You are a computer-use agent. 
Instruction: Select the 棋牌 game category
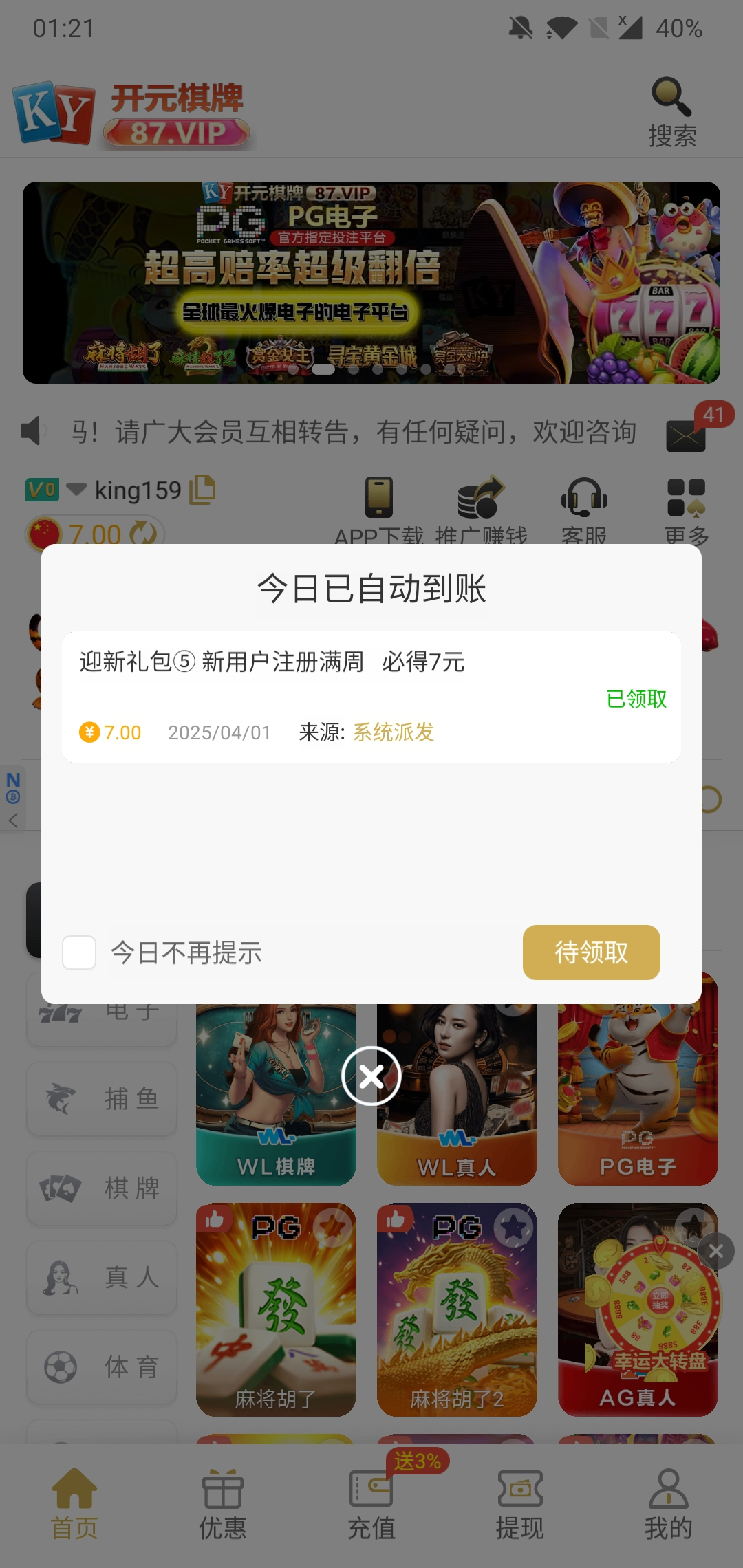pos(102,1188)
